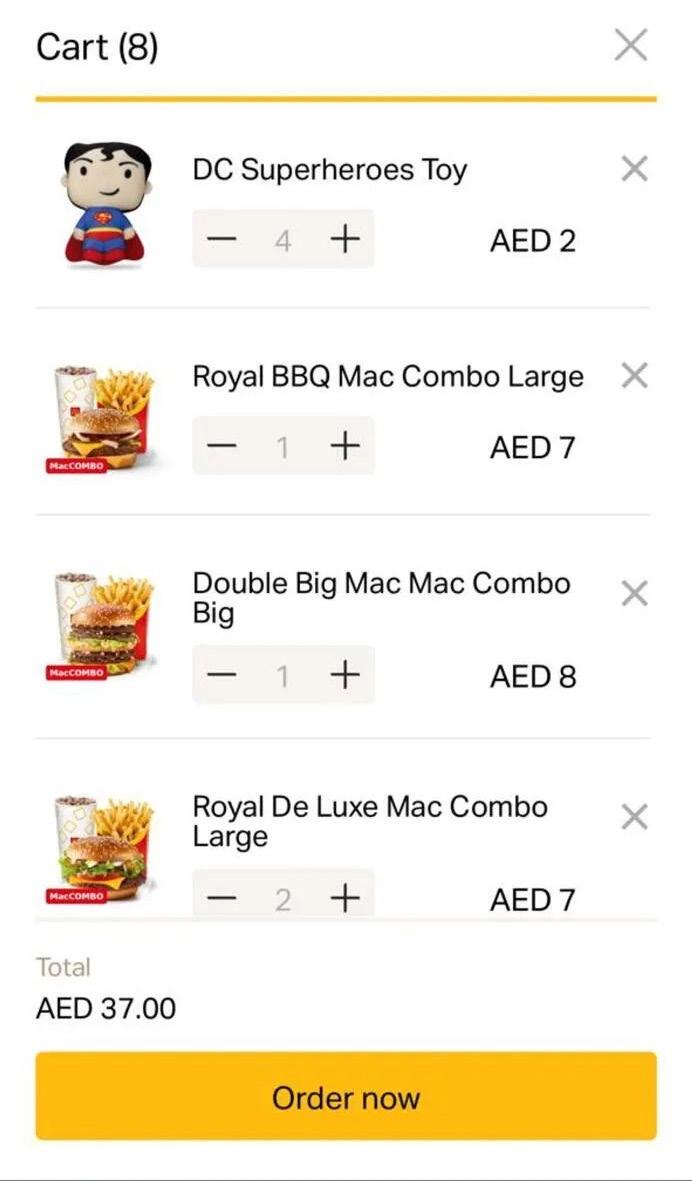Screen dimensions: 692x1181
Task: Increase DC Superheroes Toy quantity
Action: tap(344, 240)
